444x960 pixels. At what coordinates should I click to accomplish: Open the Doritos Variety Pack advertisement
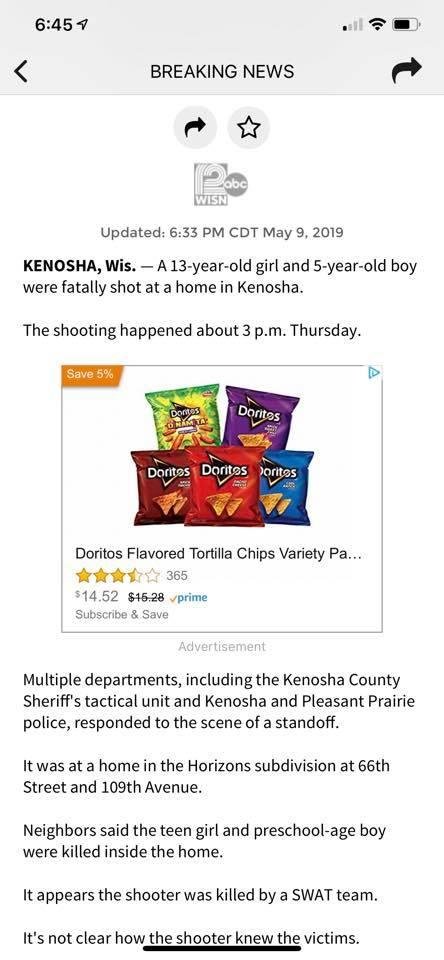click(222, 498)
